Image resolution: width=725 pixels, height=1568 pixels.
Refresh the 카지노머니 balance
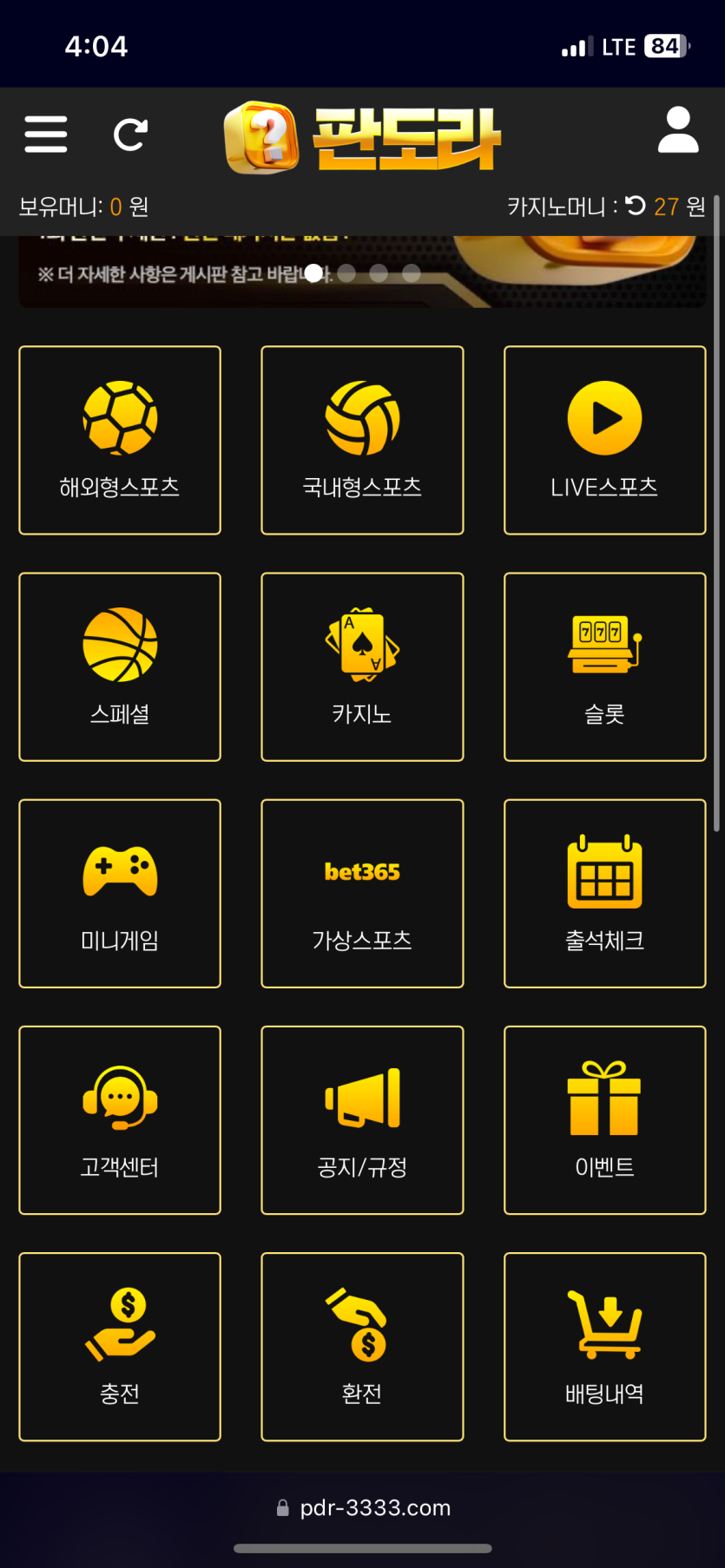tap(636, 206)
